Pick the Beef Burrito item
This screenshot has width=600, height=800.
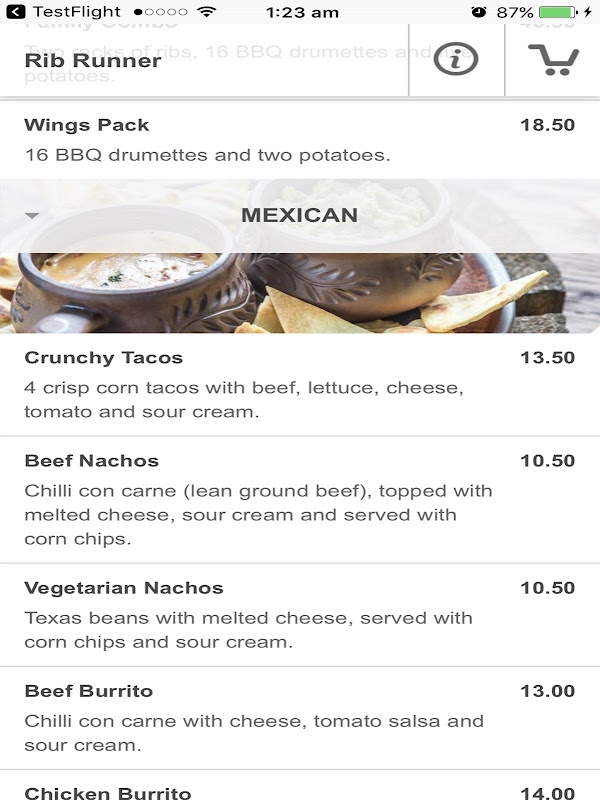[300, 718]
